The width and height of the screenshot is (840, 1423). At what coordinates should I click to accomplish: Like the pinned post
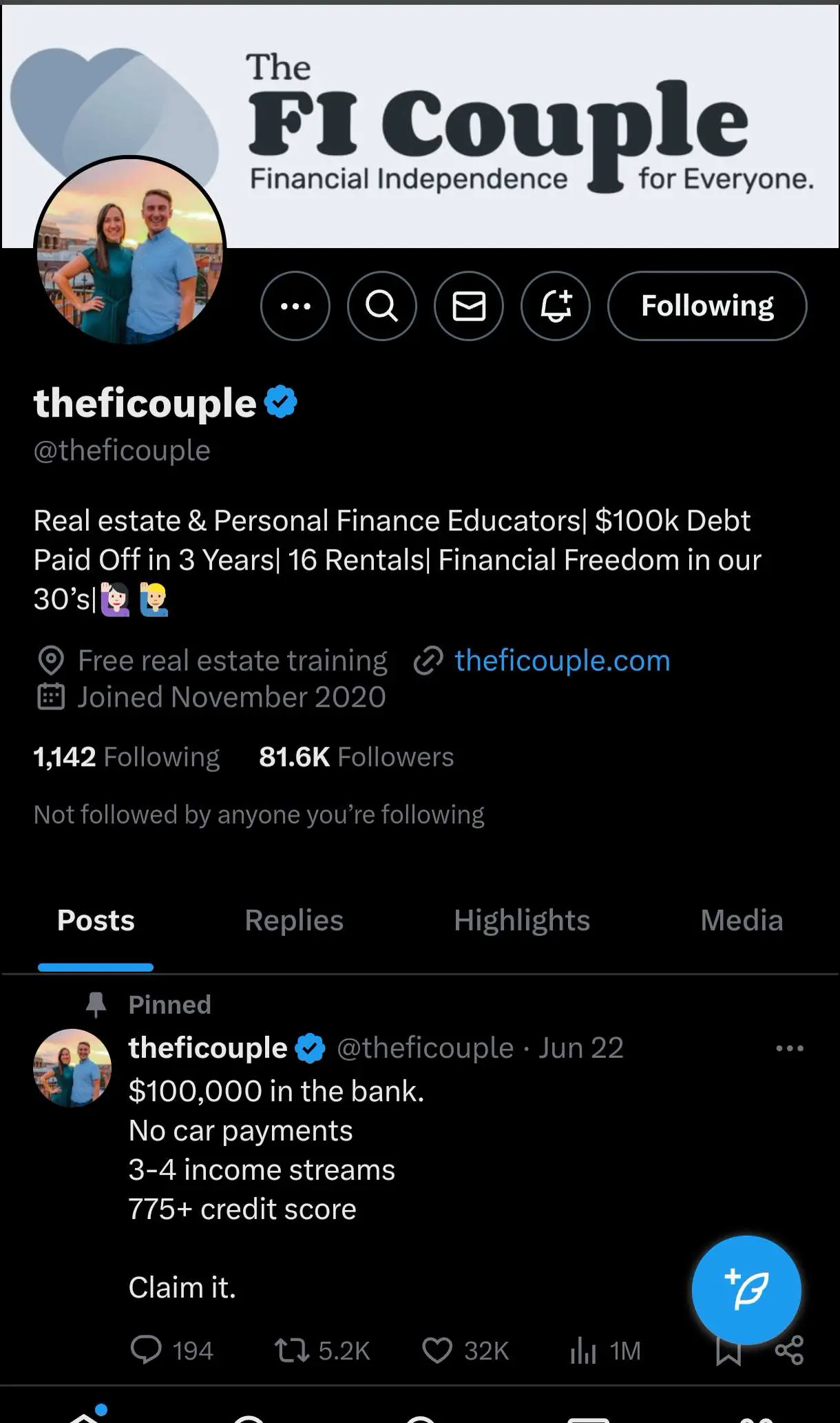pyautogui.click(x=437, y=1351)
